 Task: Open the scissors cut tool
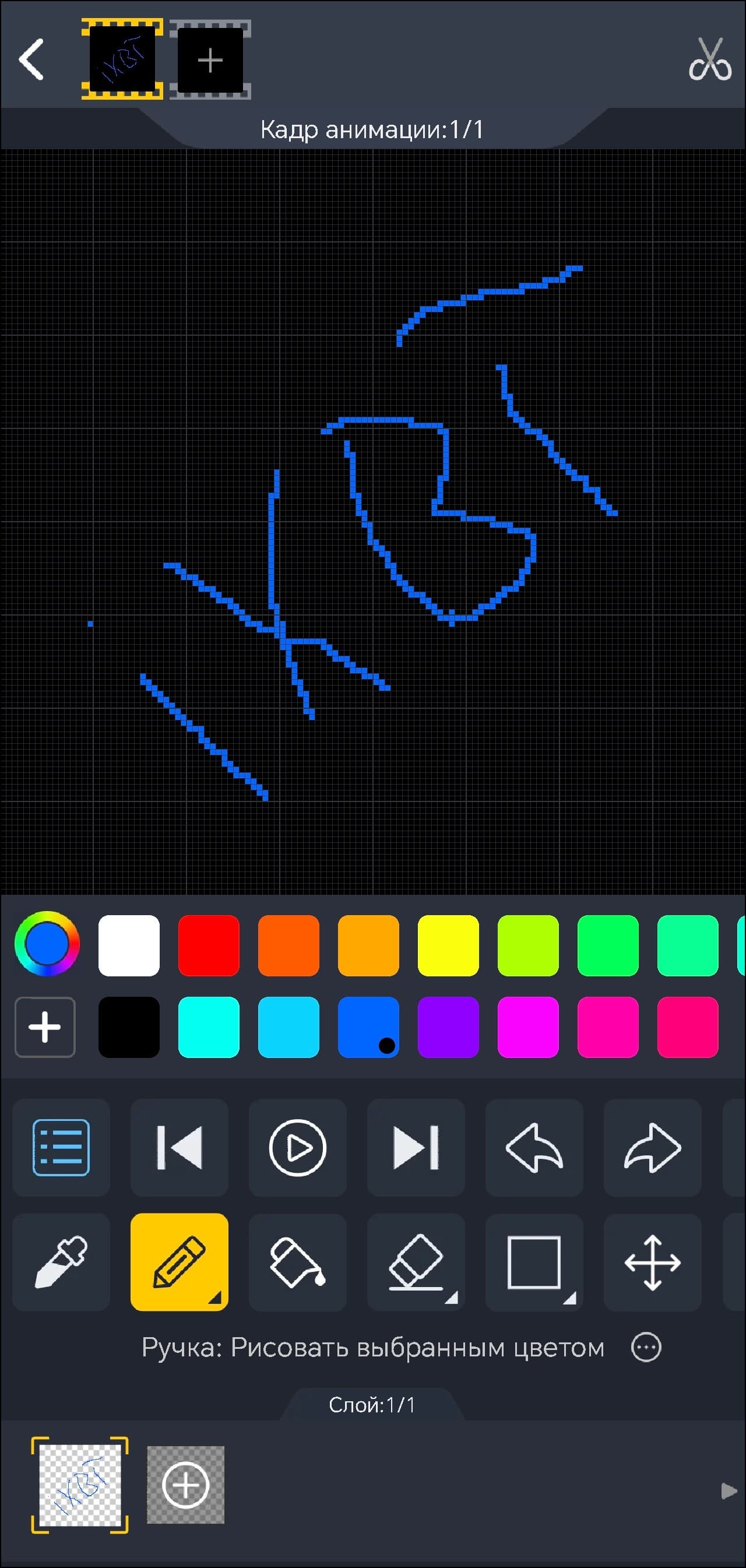[x=709, y=59]
